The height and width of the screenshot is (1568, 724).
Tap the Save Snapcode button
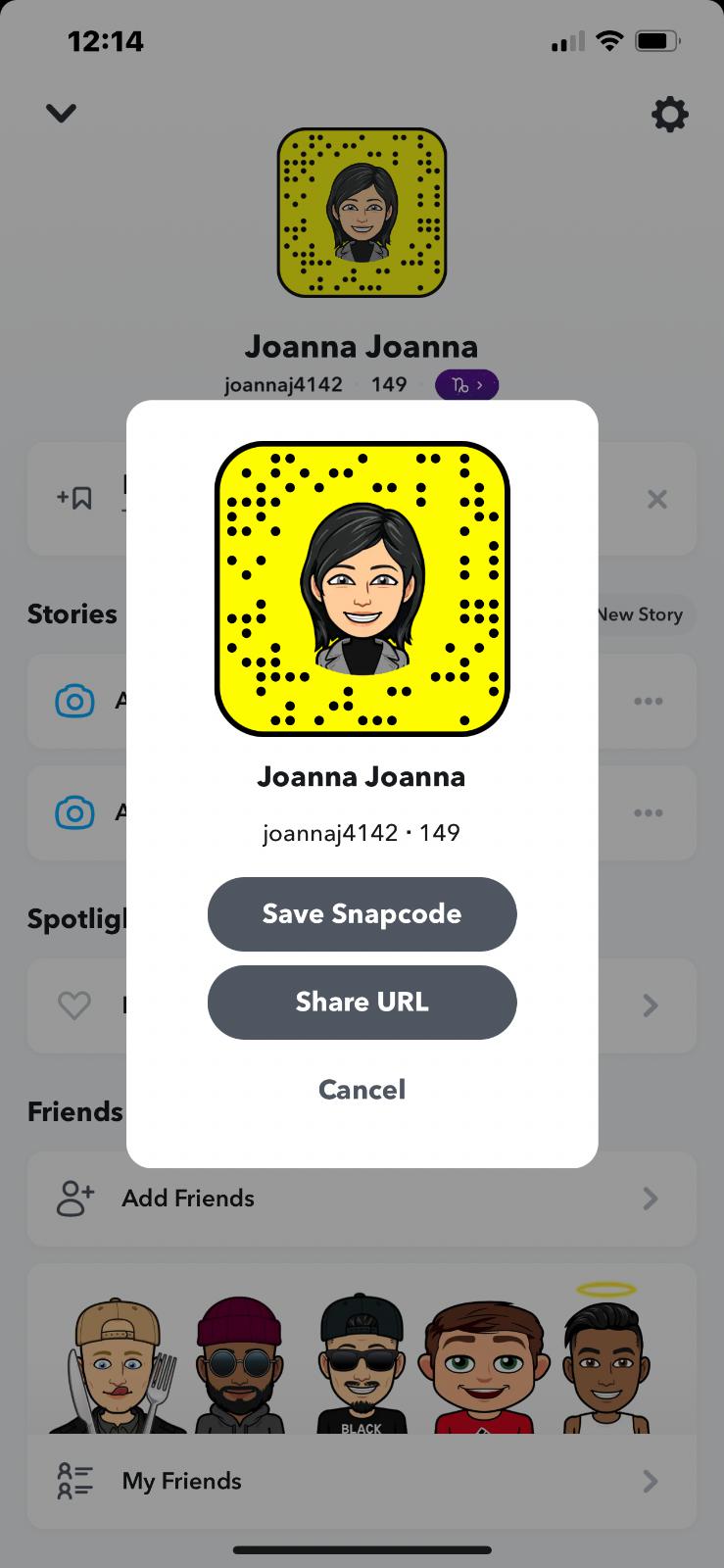pyautogui.click(x=362, y=913)
